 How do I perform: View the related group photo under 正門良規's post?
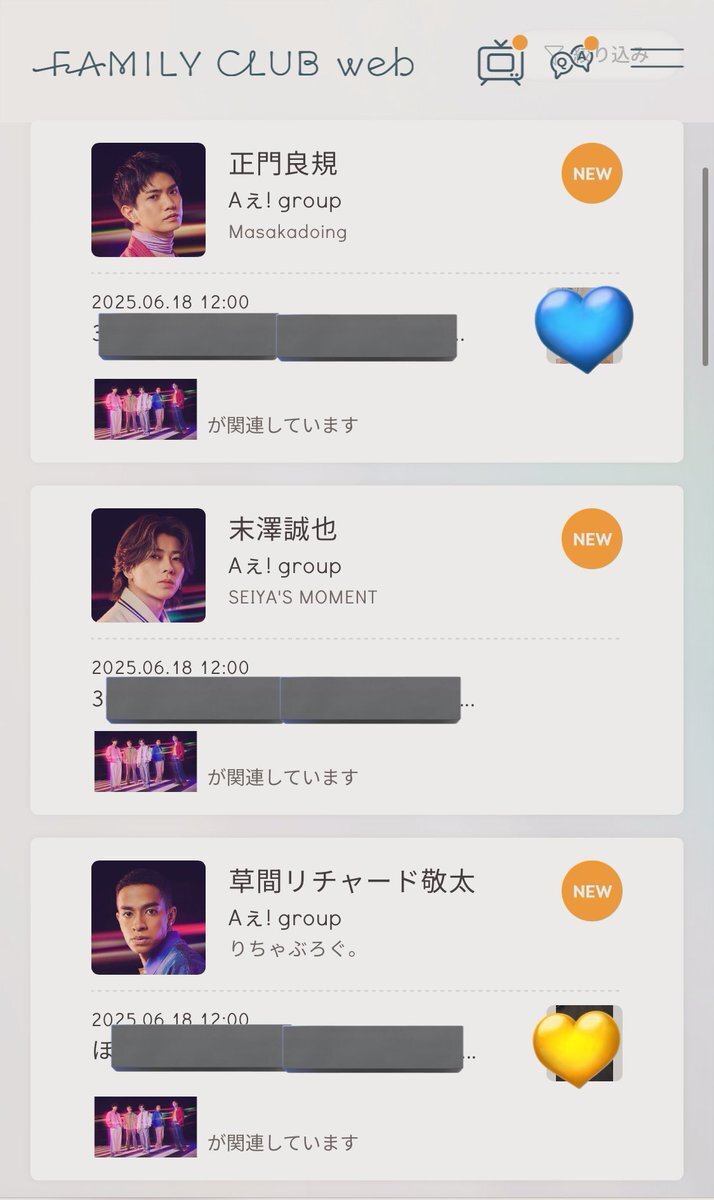pyautogui.click(x=145, y=409)
